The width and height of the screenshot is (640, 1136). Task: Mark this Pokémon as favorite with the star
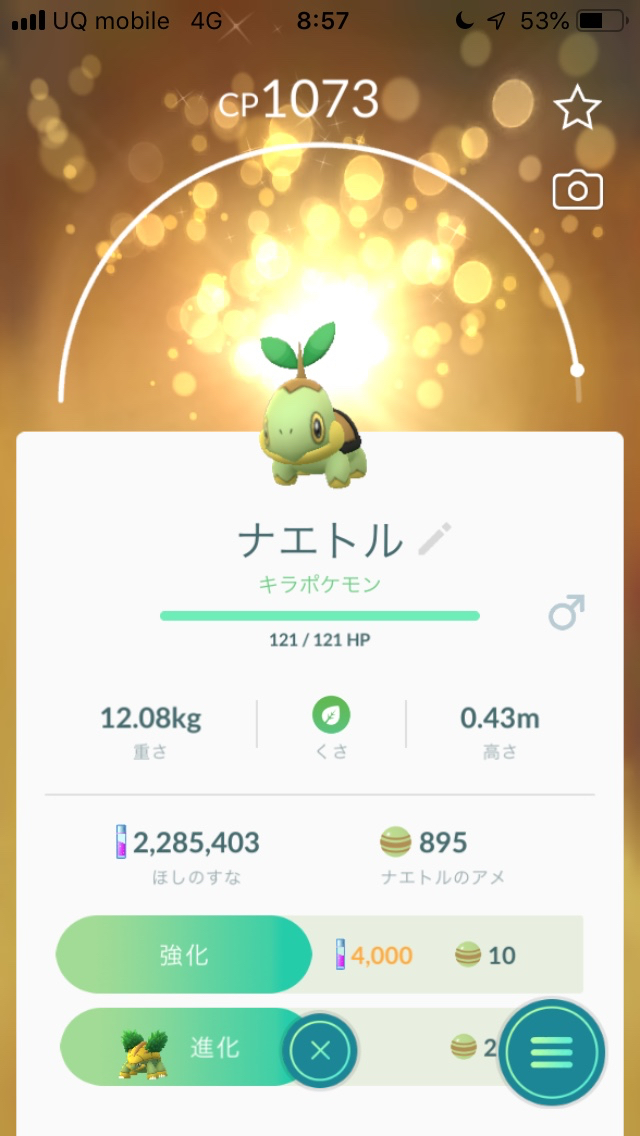pos(577,108)
